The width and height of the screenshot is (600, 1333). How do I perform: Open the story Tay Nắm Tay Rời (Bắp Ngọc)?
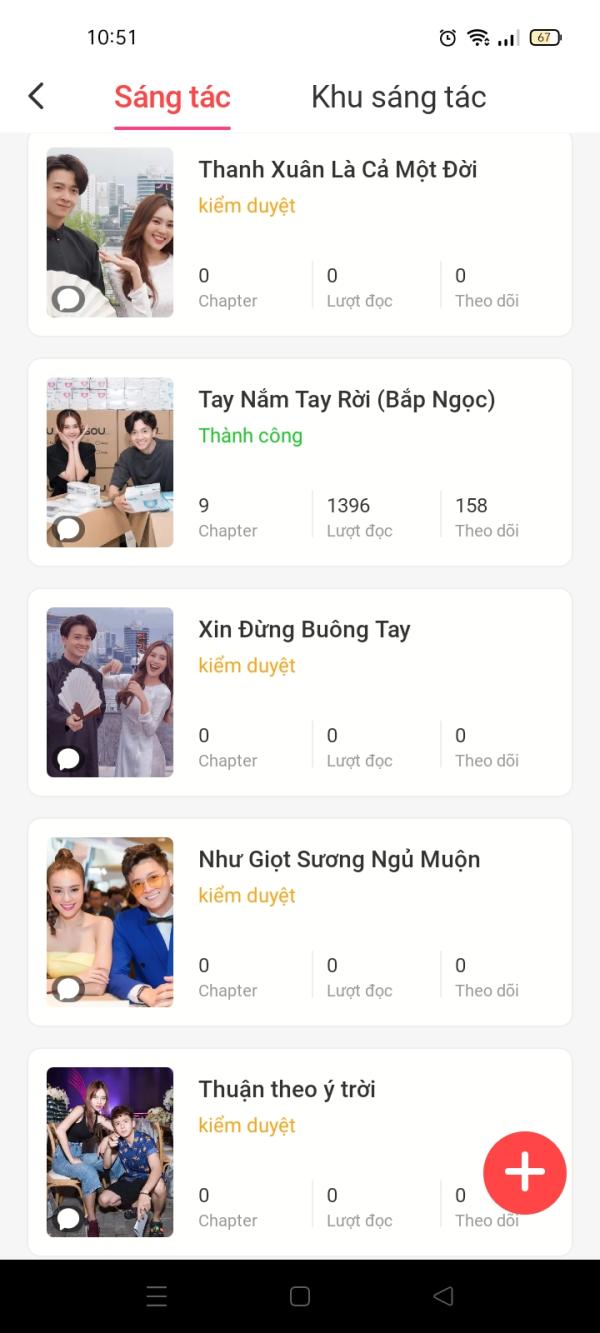300,462
